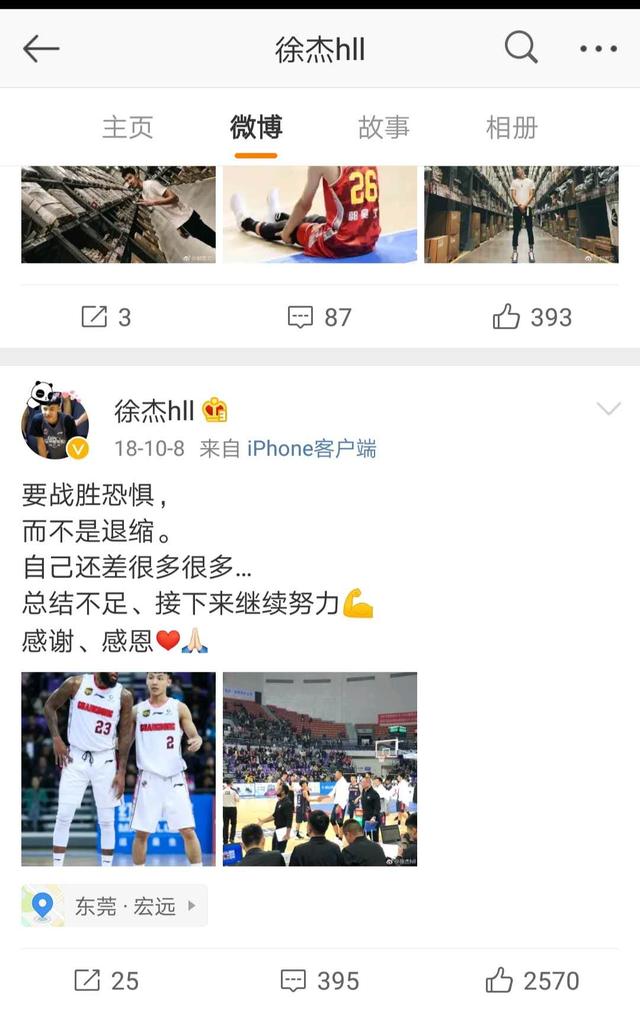This screenshot has height=1009, width=640.
Task: Repost the post with 25 reposts
Action: (x=106, y=980)
